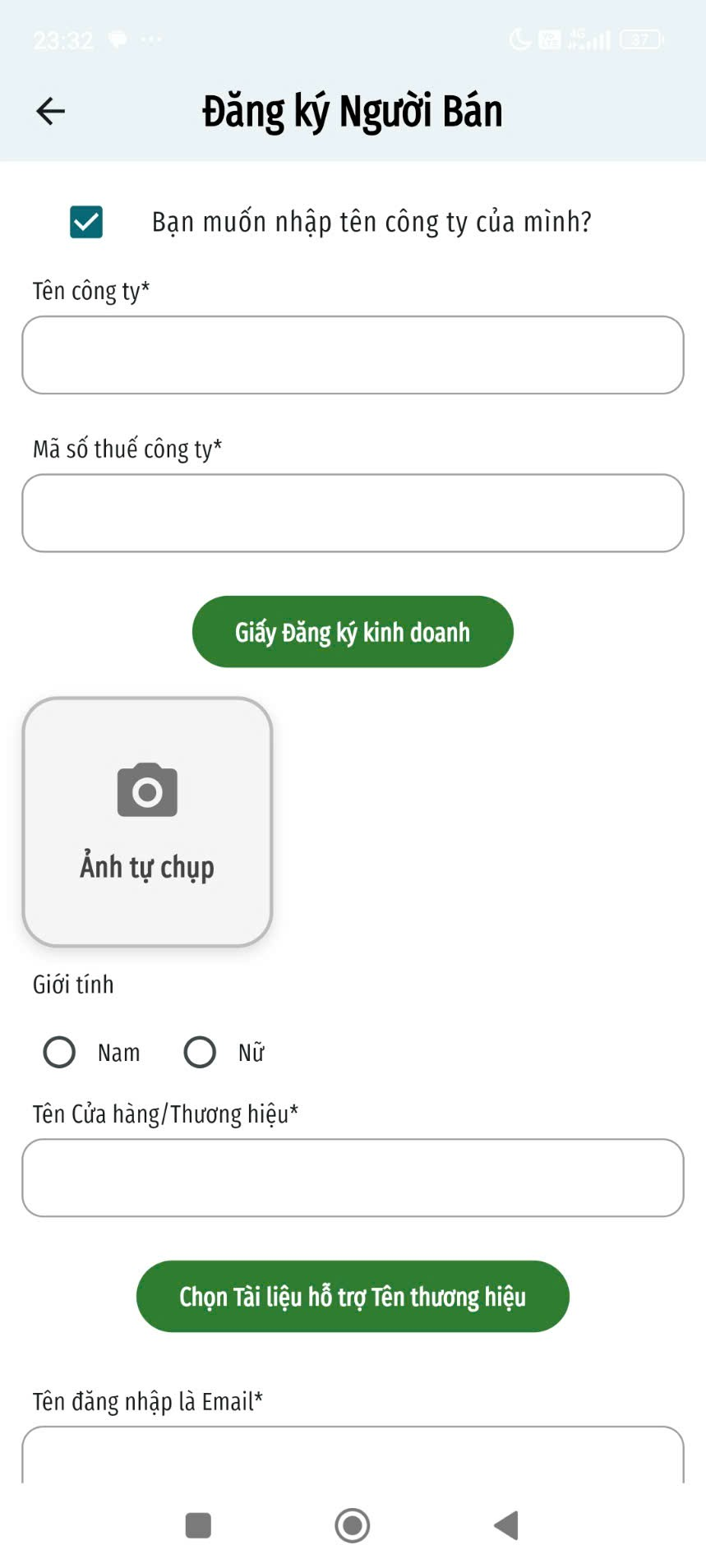Go back using the top-left arrow
Viewport: 706px width, 1568px height.
[x=50, y=111]
